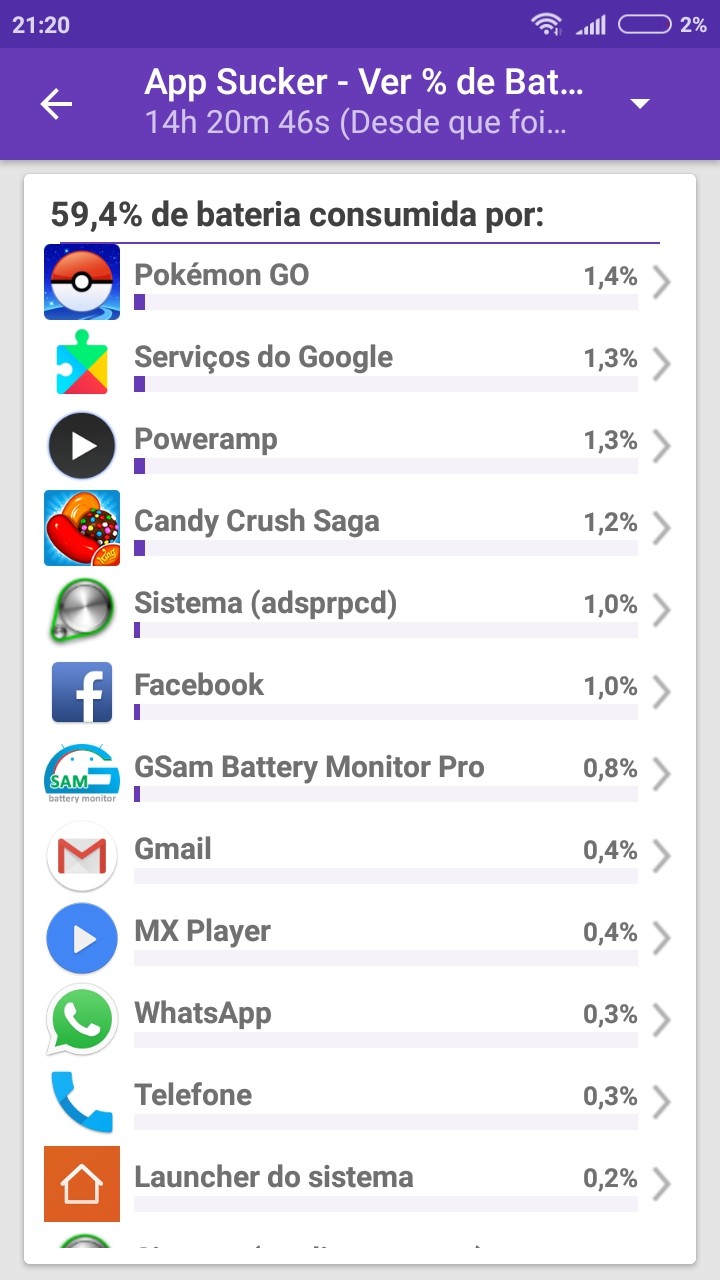View Serviços do Google battery usage
Screen dimensions: 720x1280
(x=360, y=364)
